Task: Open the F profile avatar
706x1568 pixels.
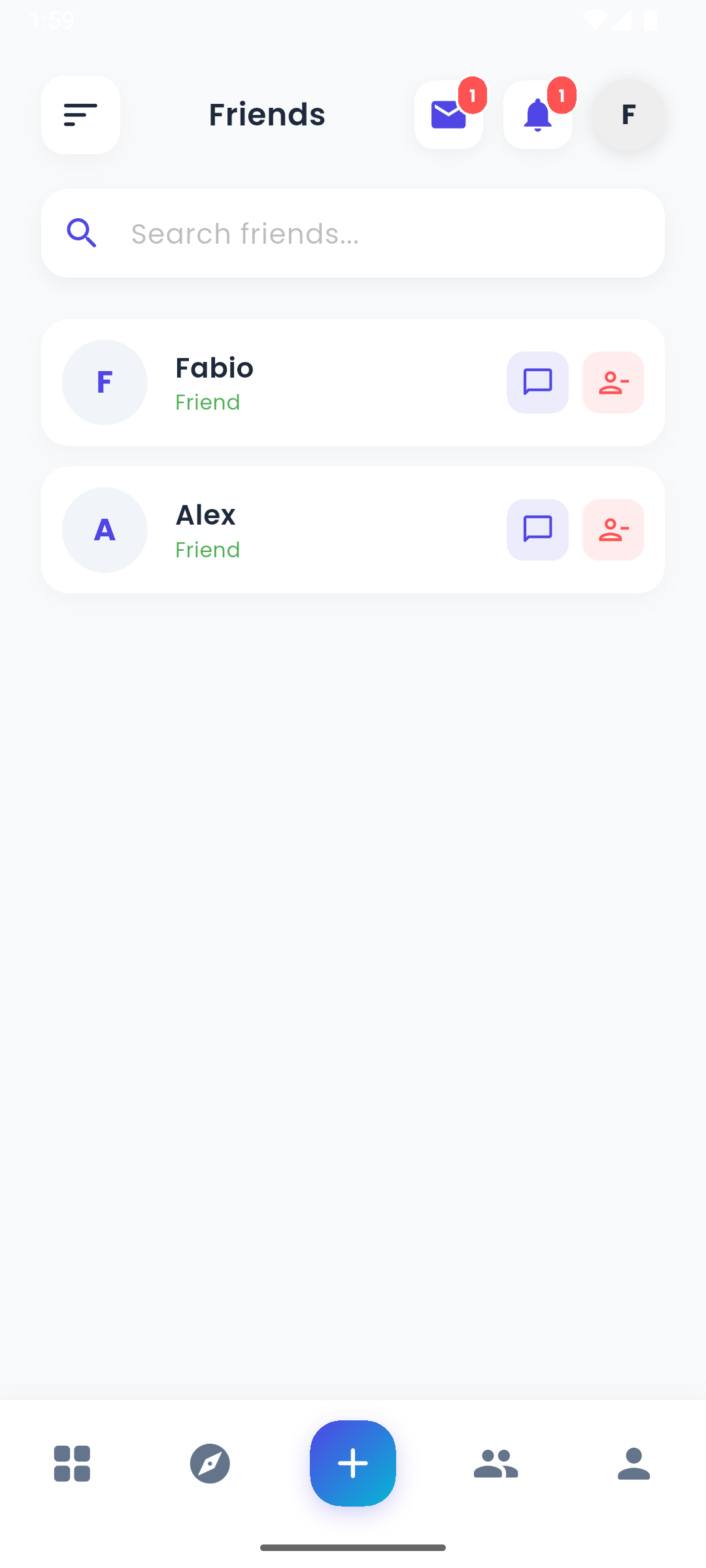Action: click(628, 115)
